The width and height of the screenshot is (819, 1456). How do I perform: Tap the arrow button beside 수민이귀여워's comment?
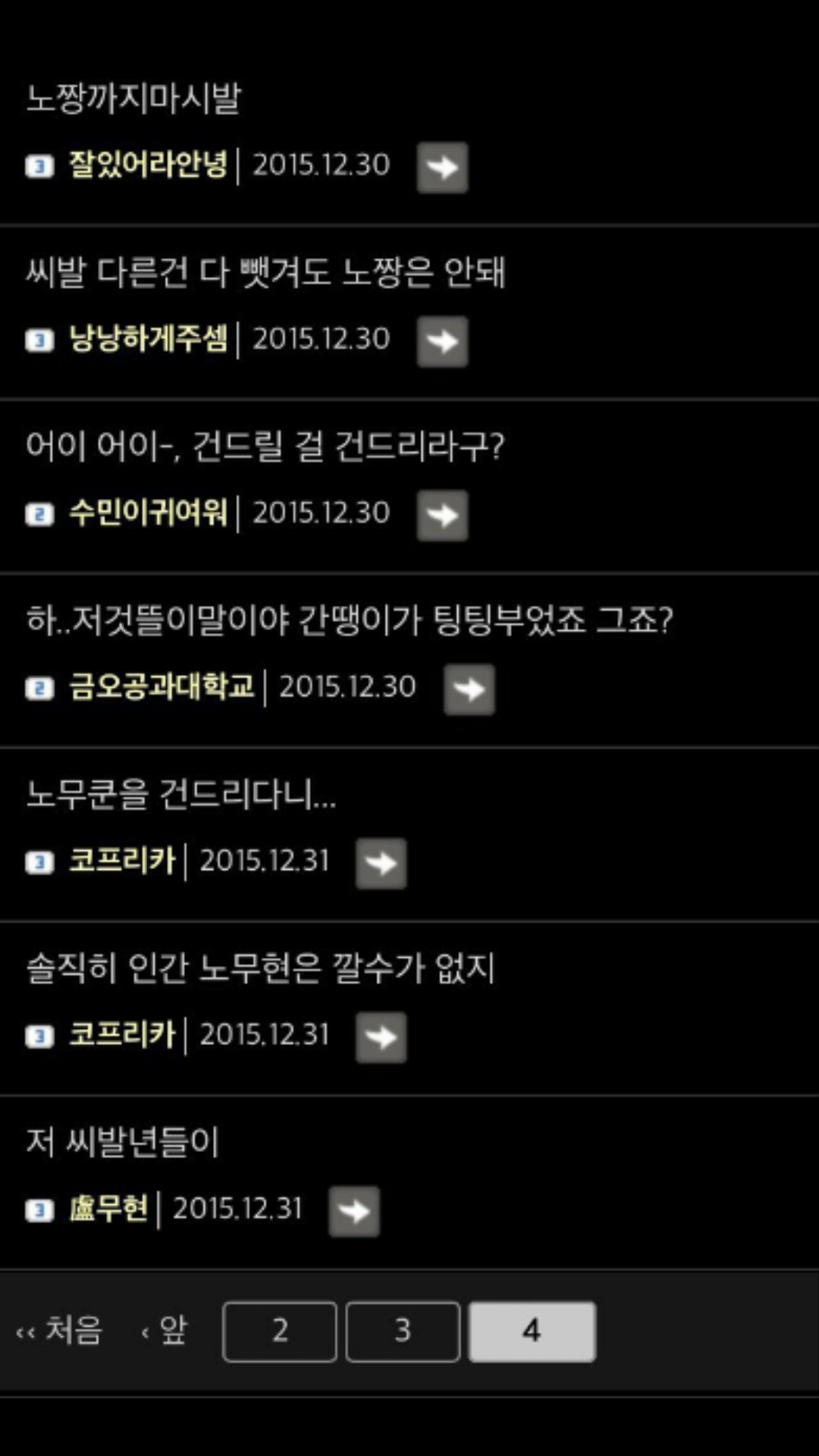click(x=442, y=515)
